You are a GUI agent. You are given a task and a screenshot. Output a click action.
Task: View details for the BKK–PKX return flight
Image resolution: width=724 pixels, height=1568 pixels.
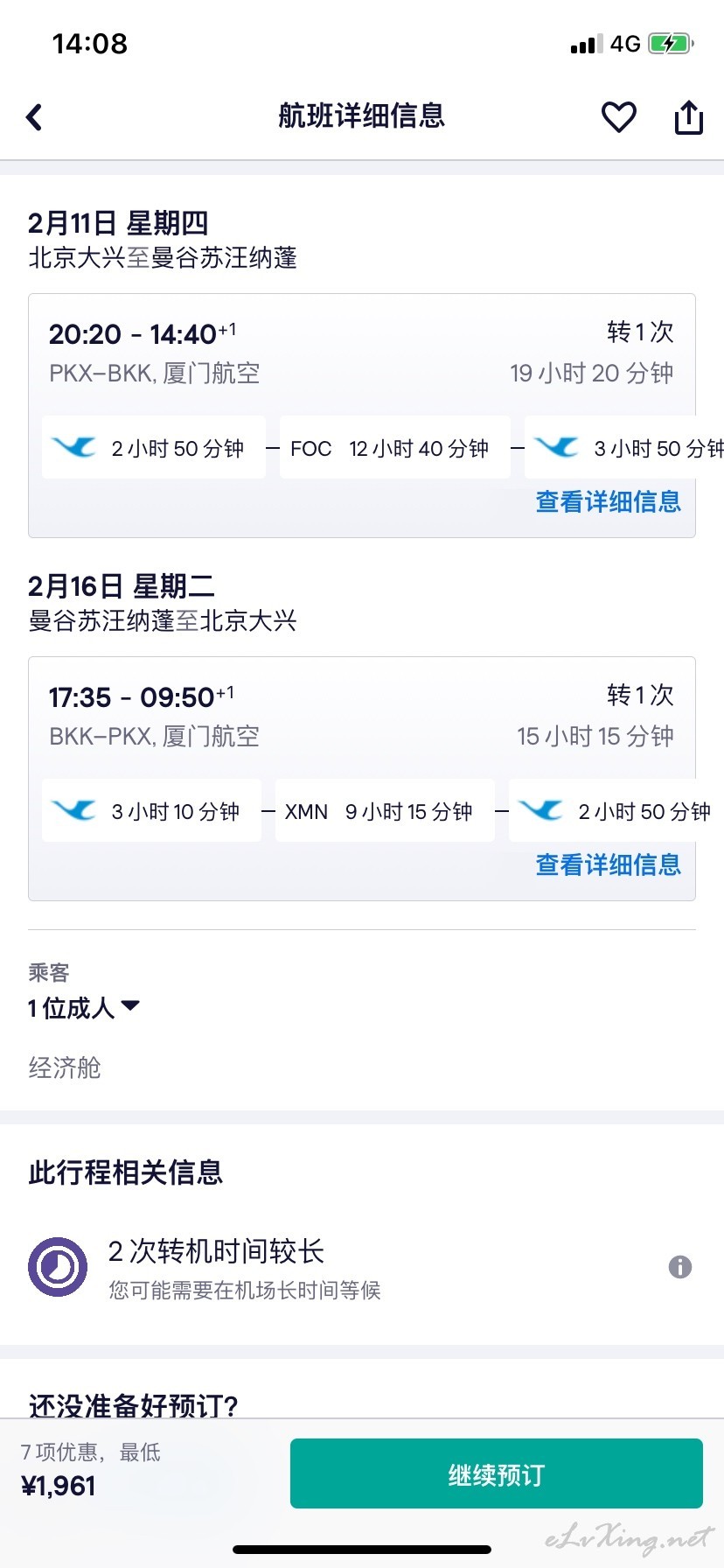pos(608,865)
